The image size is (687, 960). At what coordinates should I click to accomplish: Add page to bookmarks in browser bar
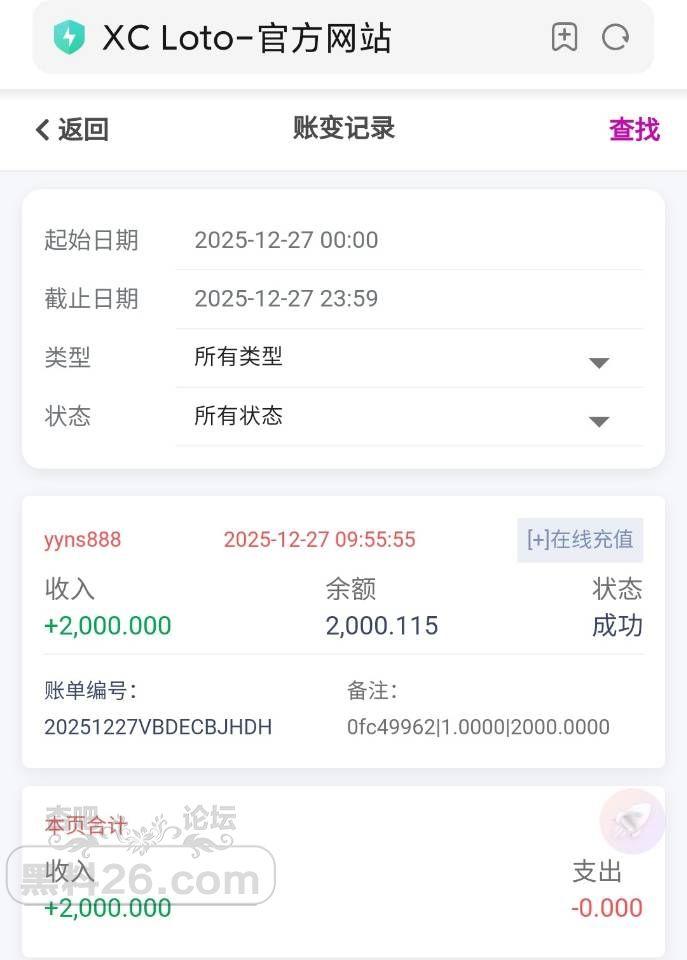click(x=565, y=38)
